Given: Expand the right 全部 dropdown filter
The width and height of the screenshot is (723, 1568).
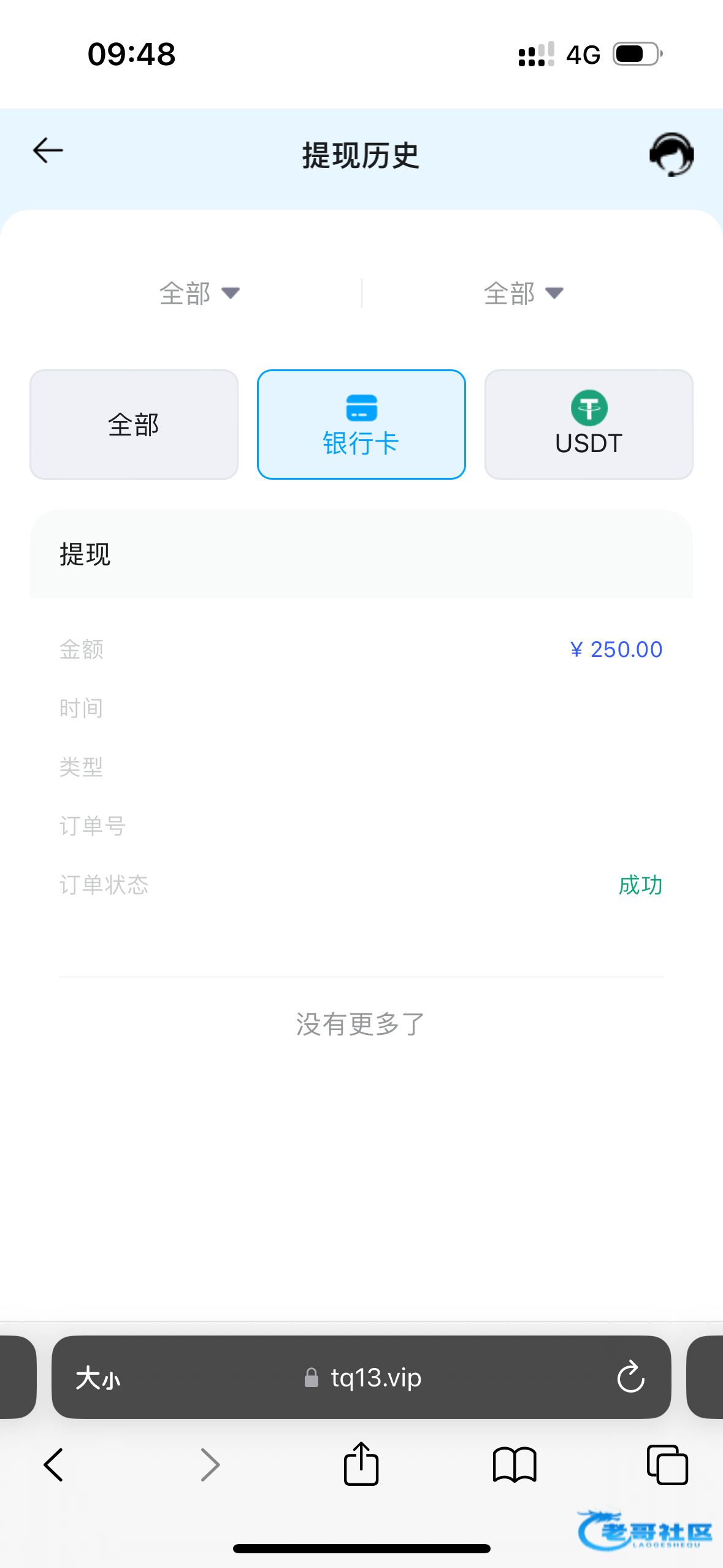Looking at the screenshot, I should click(523, 293).
